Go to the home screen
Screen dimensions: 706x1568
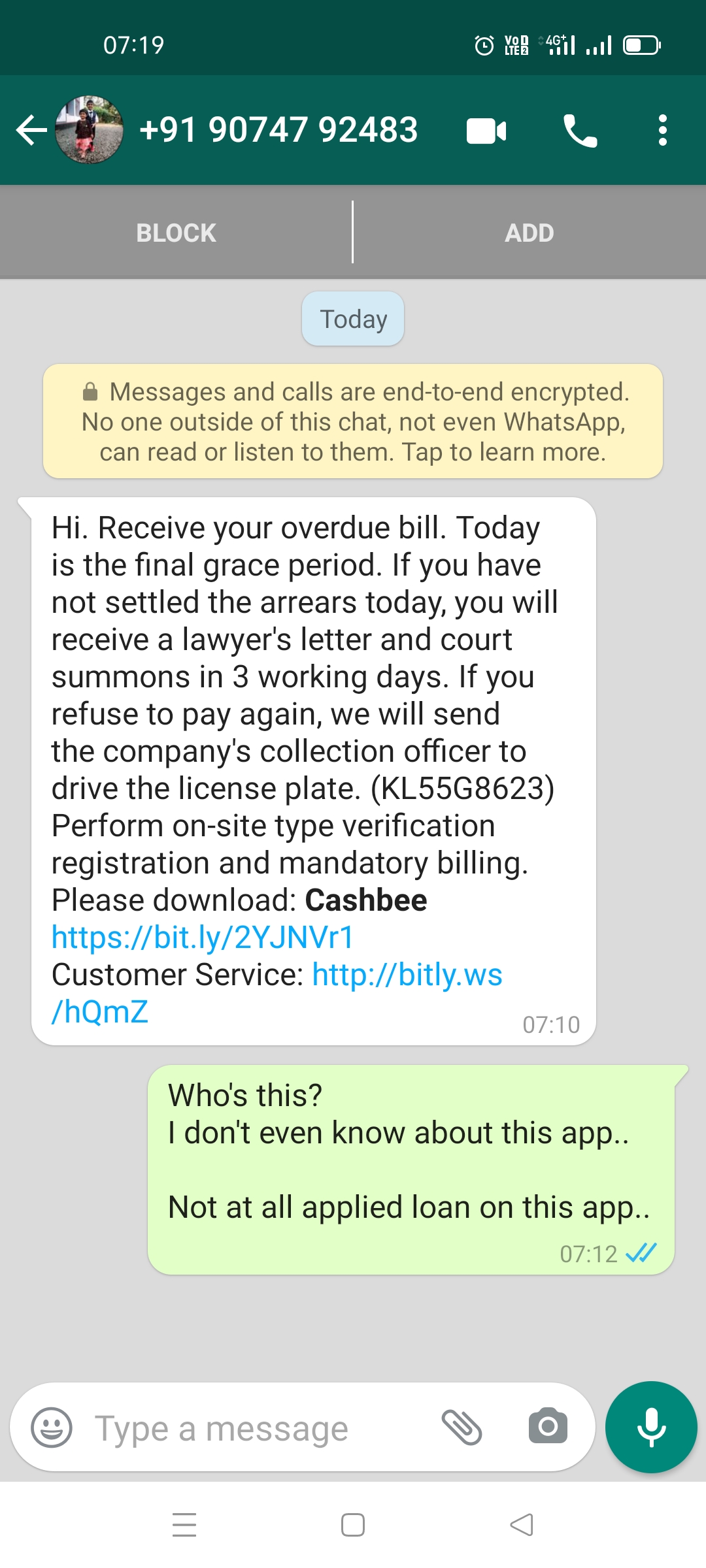(353, 1525)
